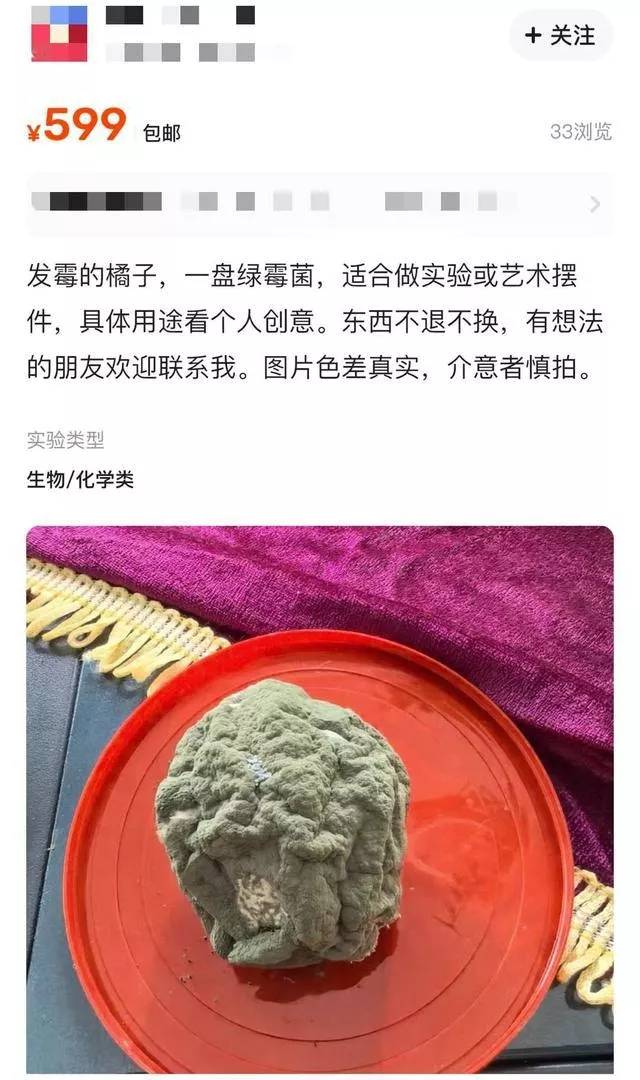The height and width of the screenshot is (1080, 640).
Task: View the moldy orange product photo
Action: 319,798
